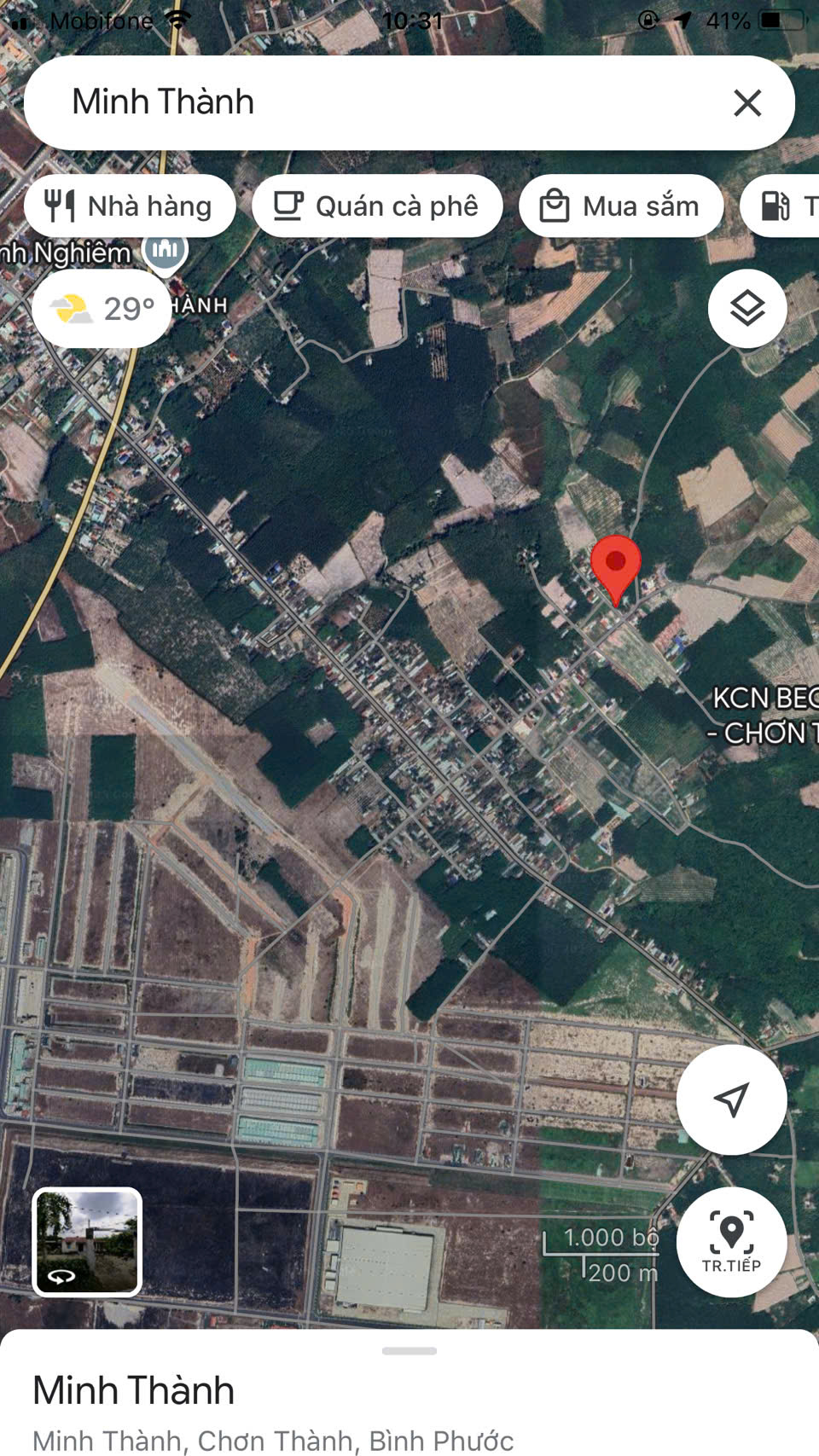Choose the Mua sắm chip
Screen dimensions: 819x1456
(x=621, y=206)
